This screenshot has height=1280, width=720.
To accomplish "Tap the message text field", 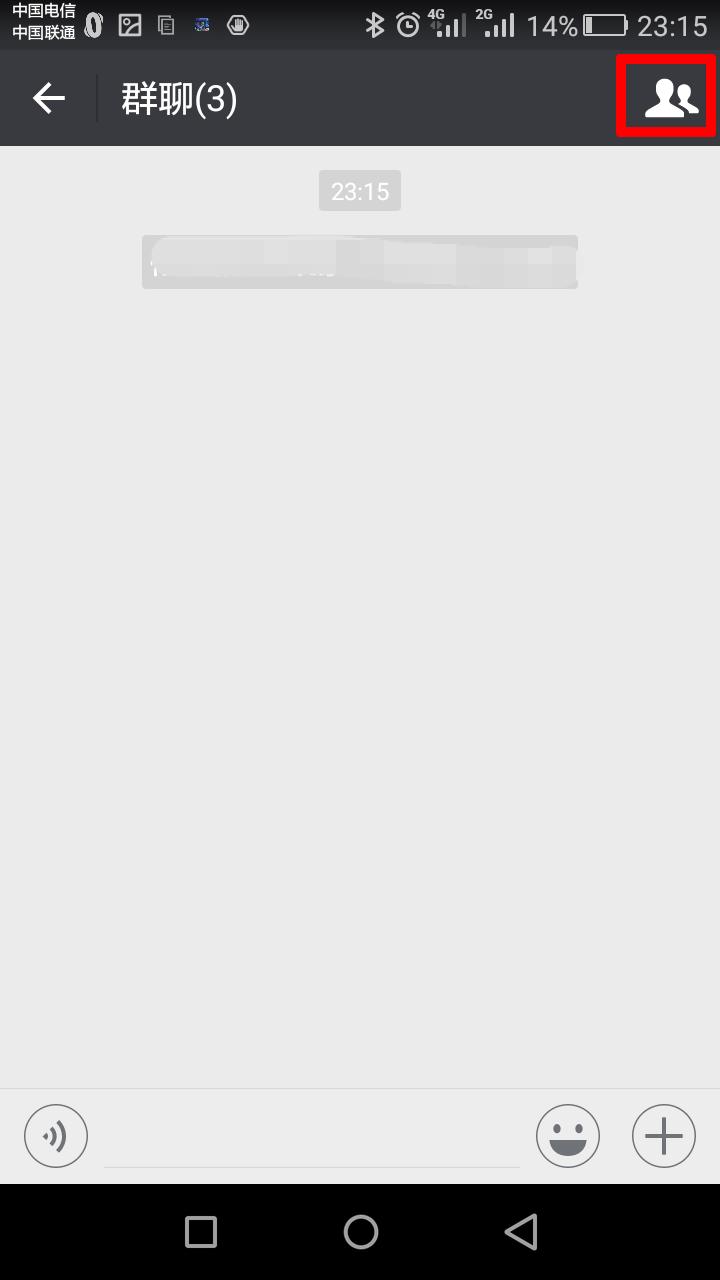I will (312, 1138).
